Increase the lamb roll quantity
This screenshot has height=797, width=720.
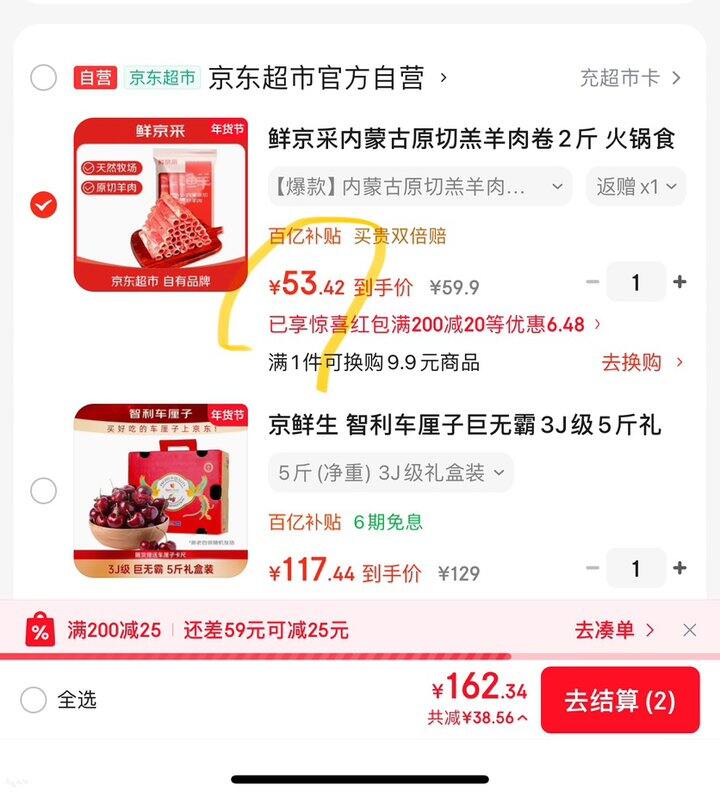(x=680, y=283)
